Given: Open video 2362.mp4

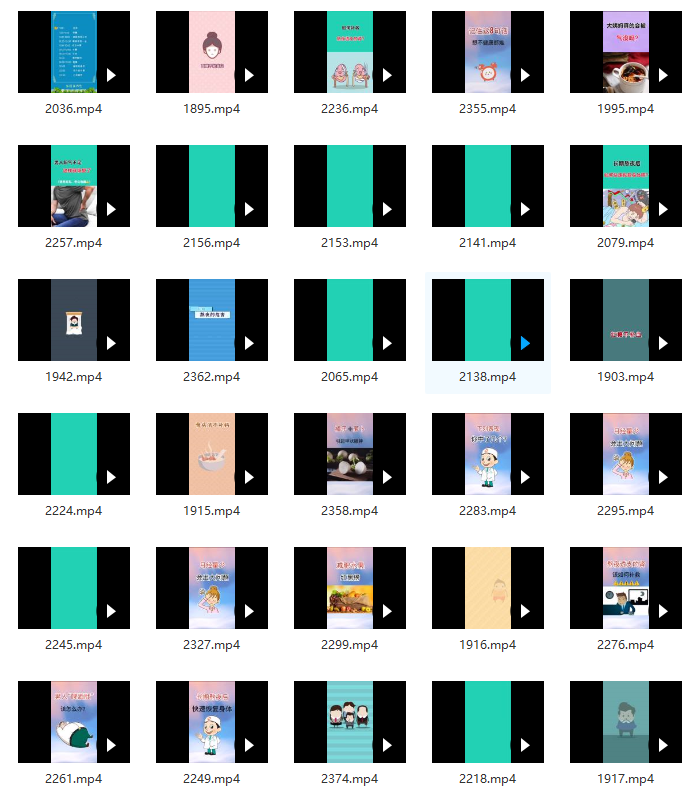Looking at the screenshot, I should point(212,320).
